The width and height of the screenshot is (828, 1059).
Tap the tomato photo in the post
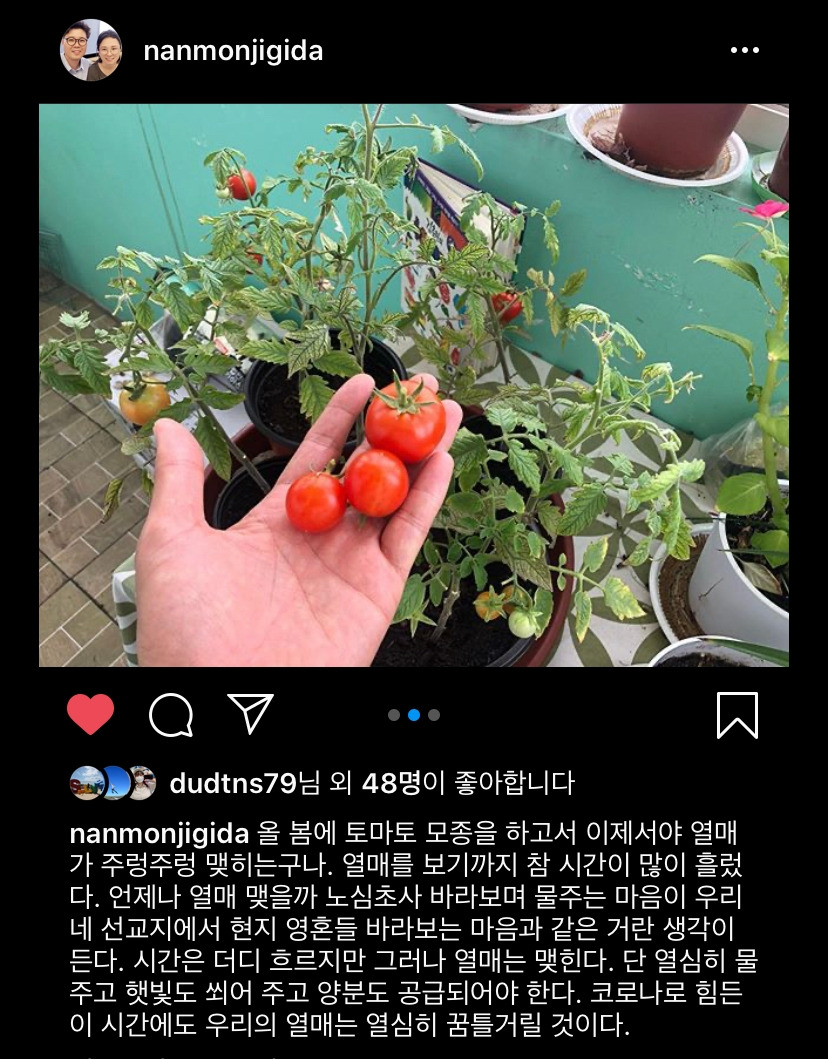(413, 385)
